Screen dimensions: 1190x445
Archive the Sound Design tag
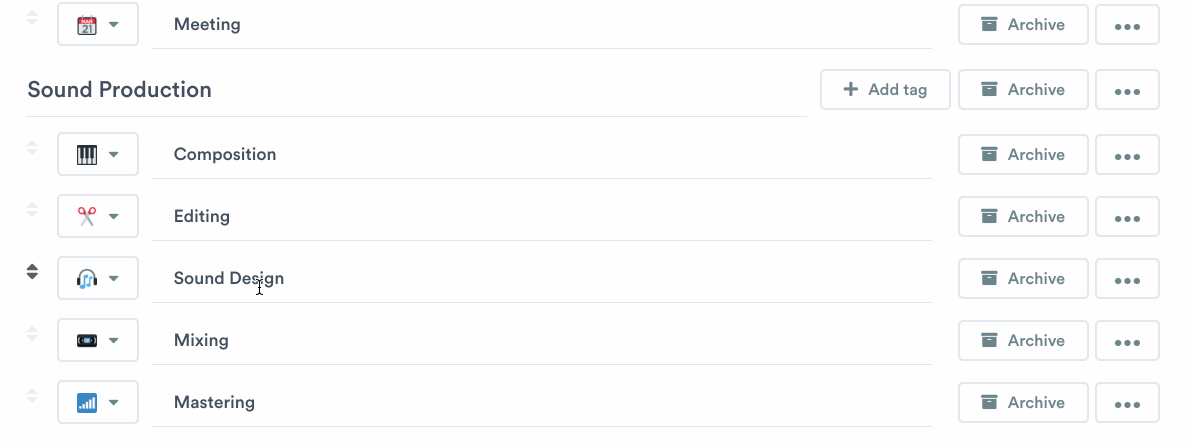[1022, 279]
